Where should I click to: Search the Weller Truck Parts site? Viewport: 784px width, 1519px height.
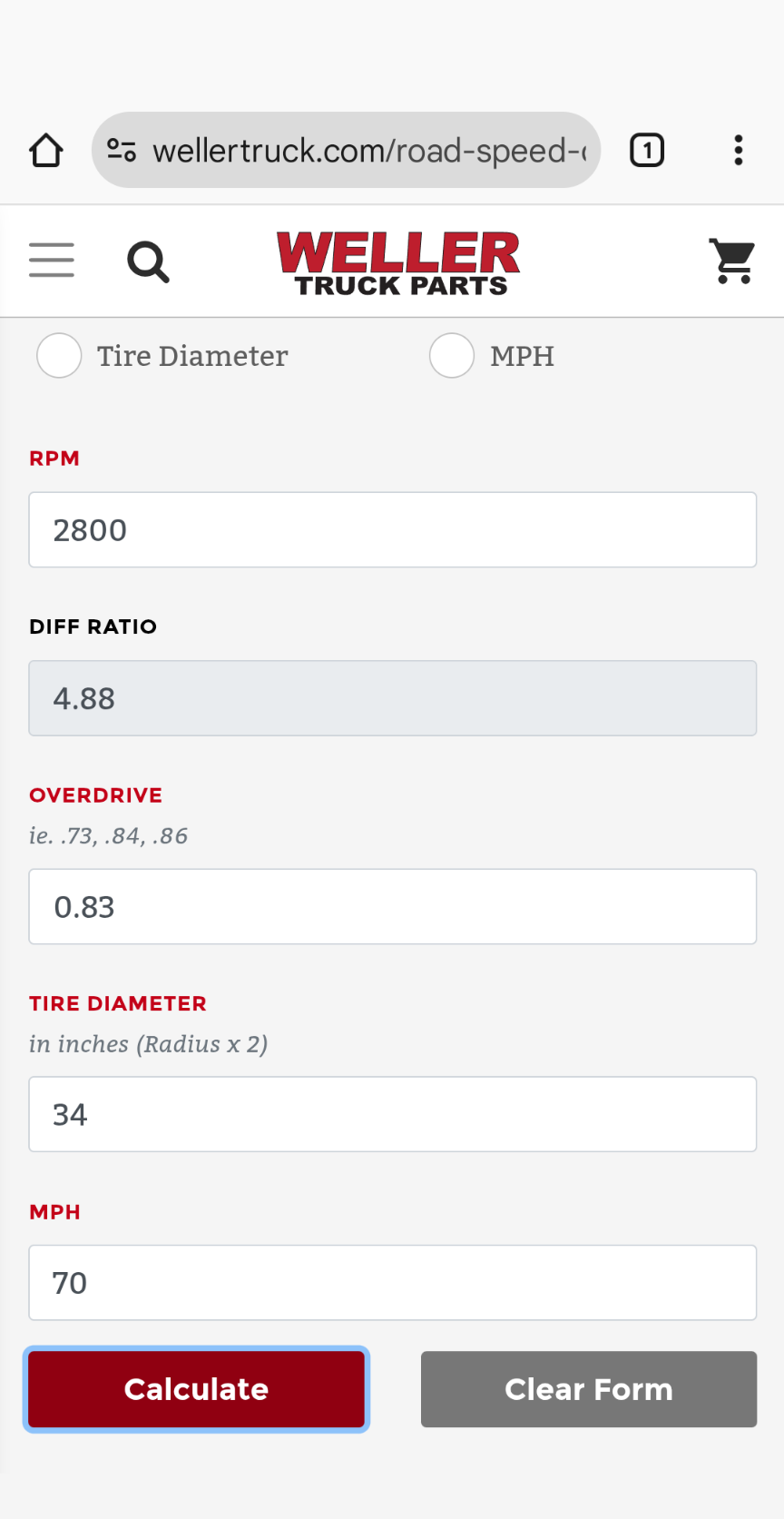[148, 262]
